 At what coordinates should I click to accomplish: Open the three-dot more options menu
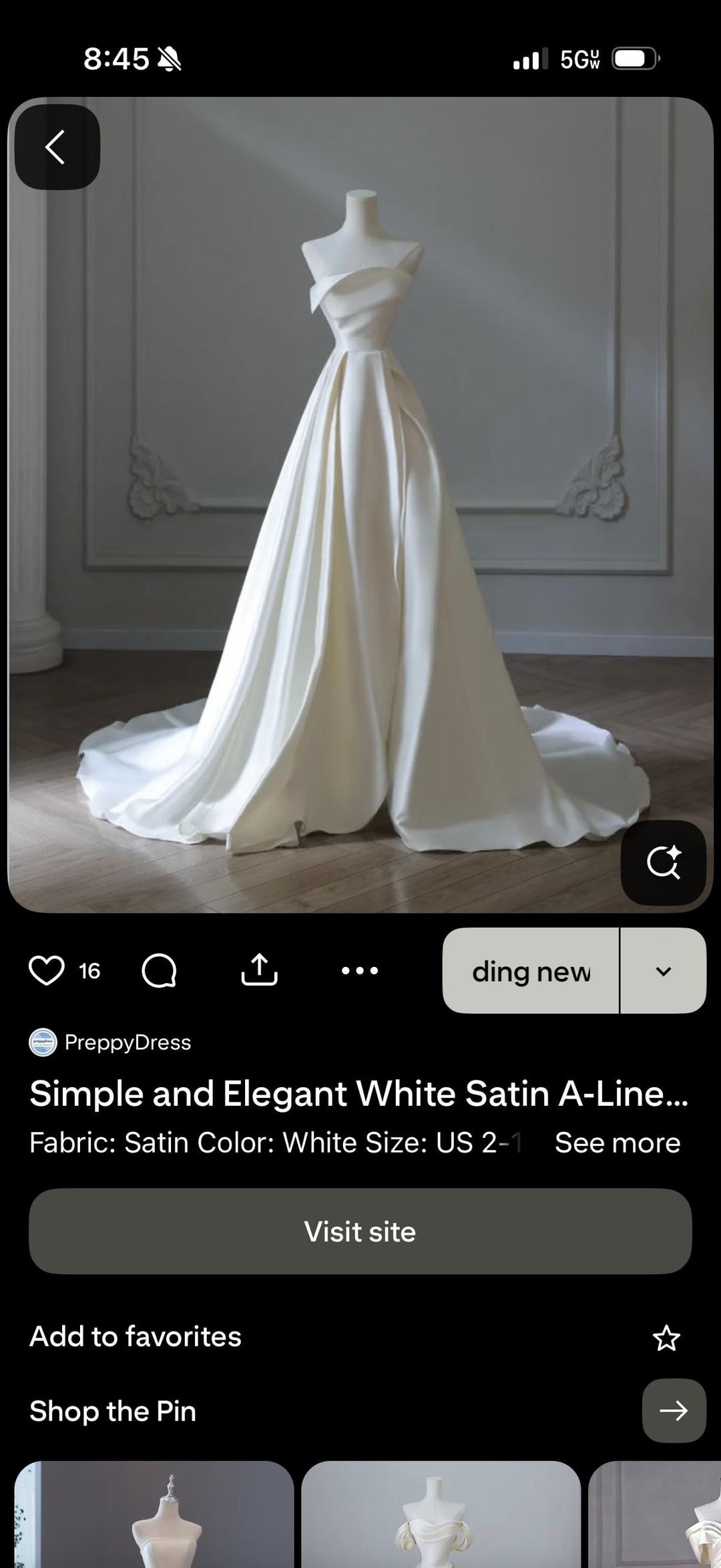tap(360, 970)
